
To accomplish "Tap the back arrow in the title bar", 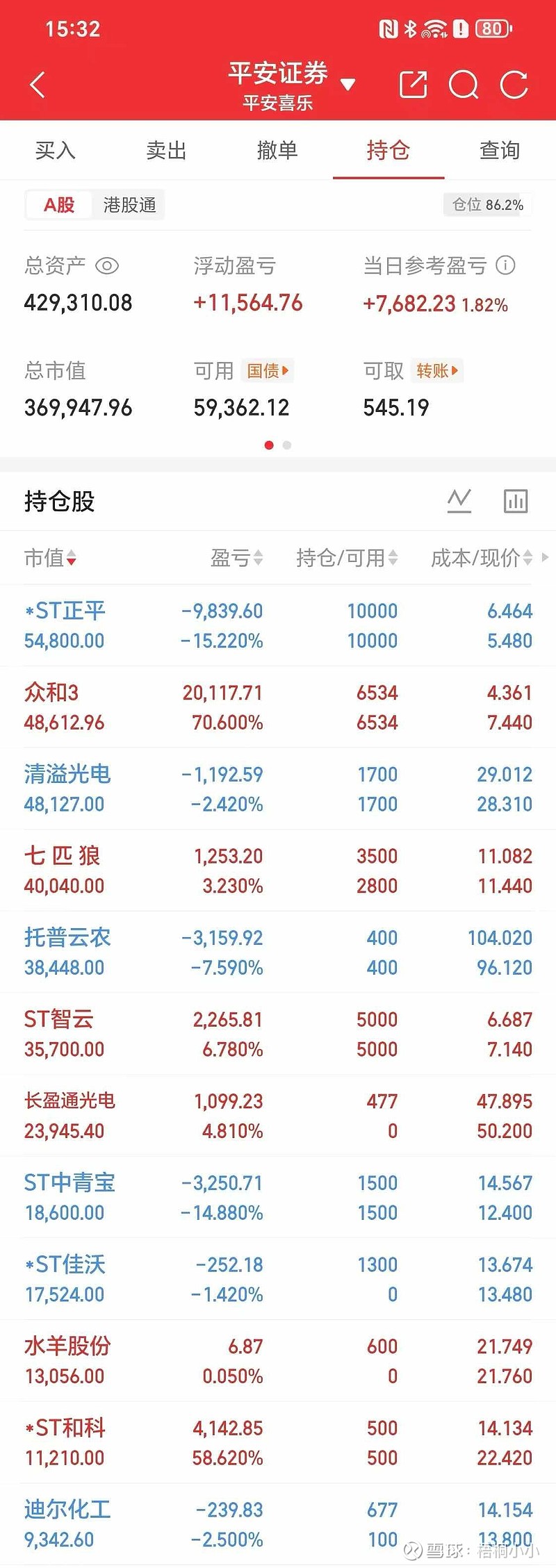I will [36, 85].
